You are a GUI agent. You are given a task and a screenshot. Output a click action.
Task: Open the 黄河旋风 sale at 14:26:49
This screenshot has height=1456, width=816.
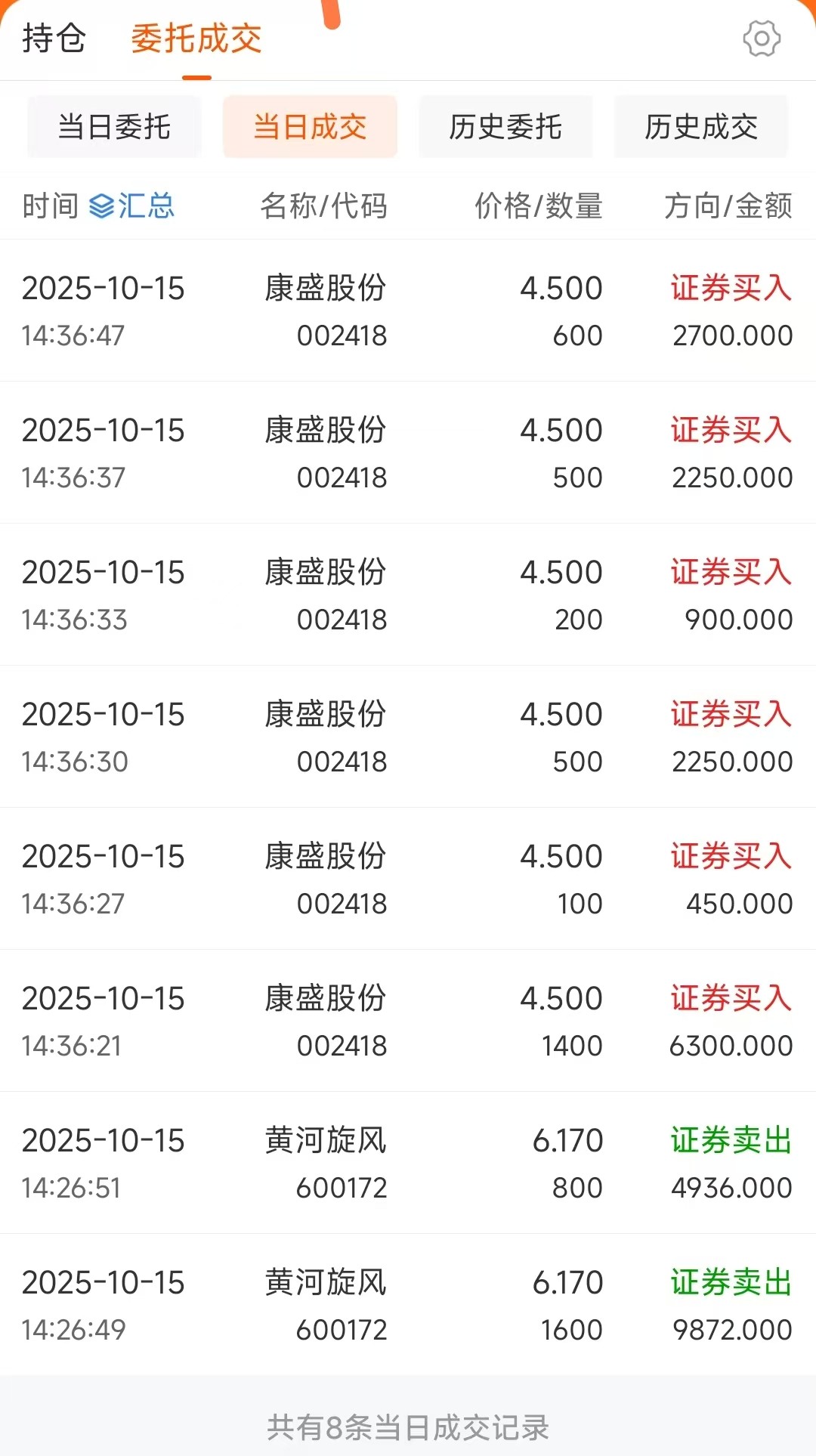tap(408, 1305)
